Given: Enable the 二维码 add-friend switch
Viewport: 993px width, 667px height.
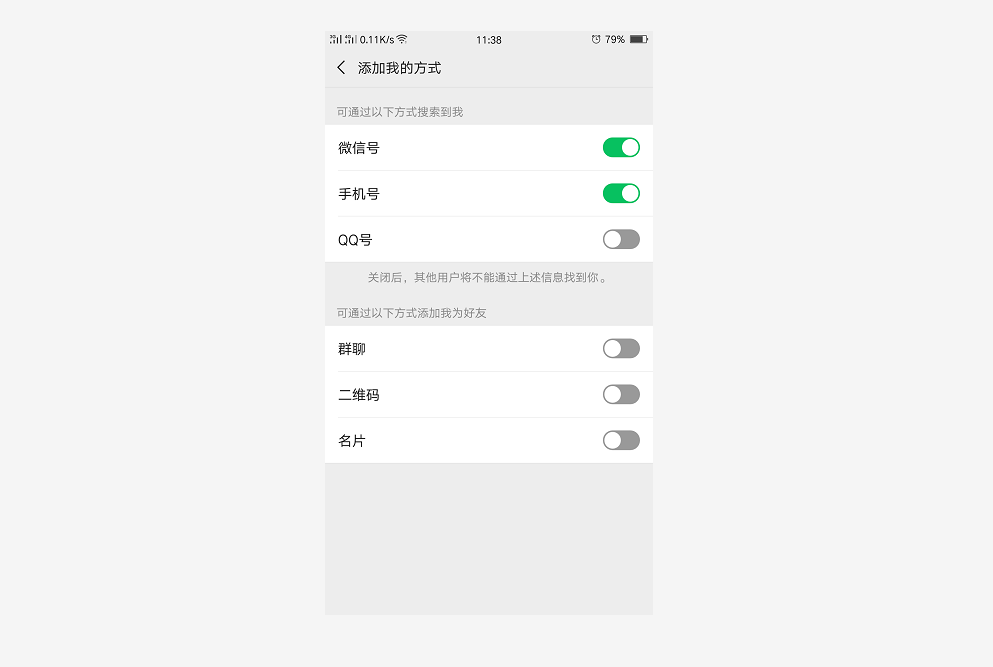Looking at the screenshot, I should point(621,395).
